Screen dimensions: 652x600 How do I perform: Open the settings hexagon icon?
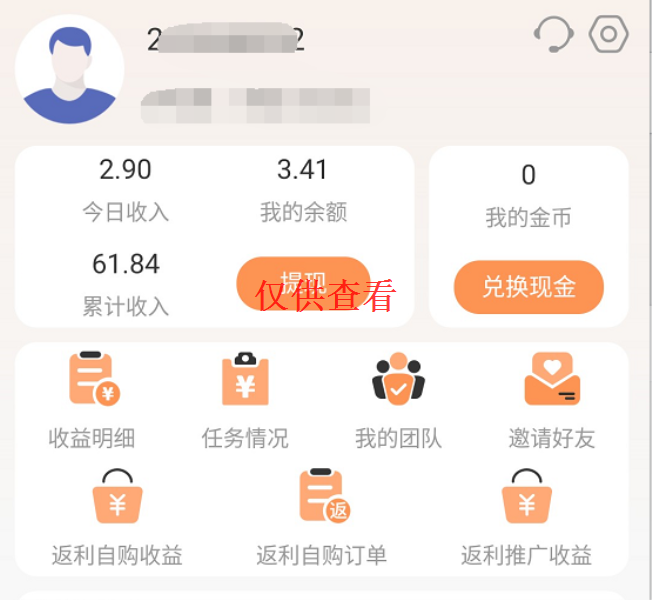(x=608, y=34)
